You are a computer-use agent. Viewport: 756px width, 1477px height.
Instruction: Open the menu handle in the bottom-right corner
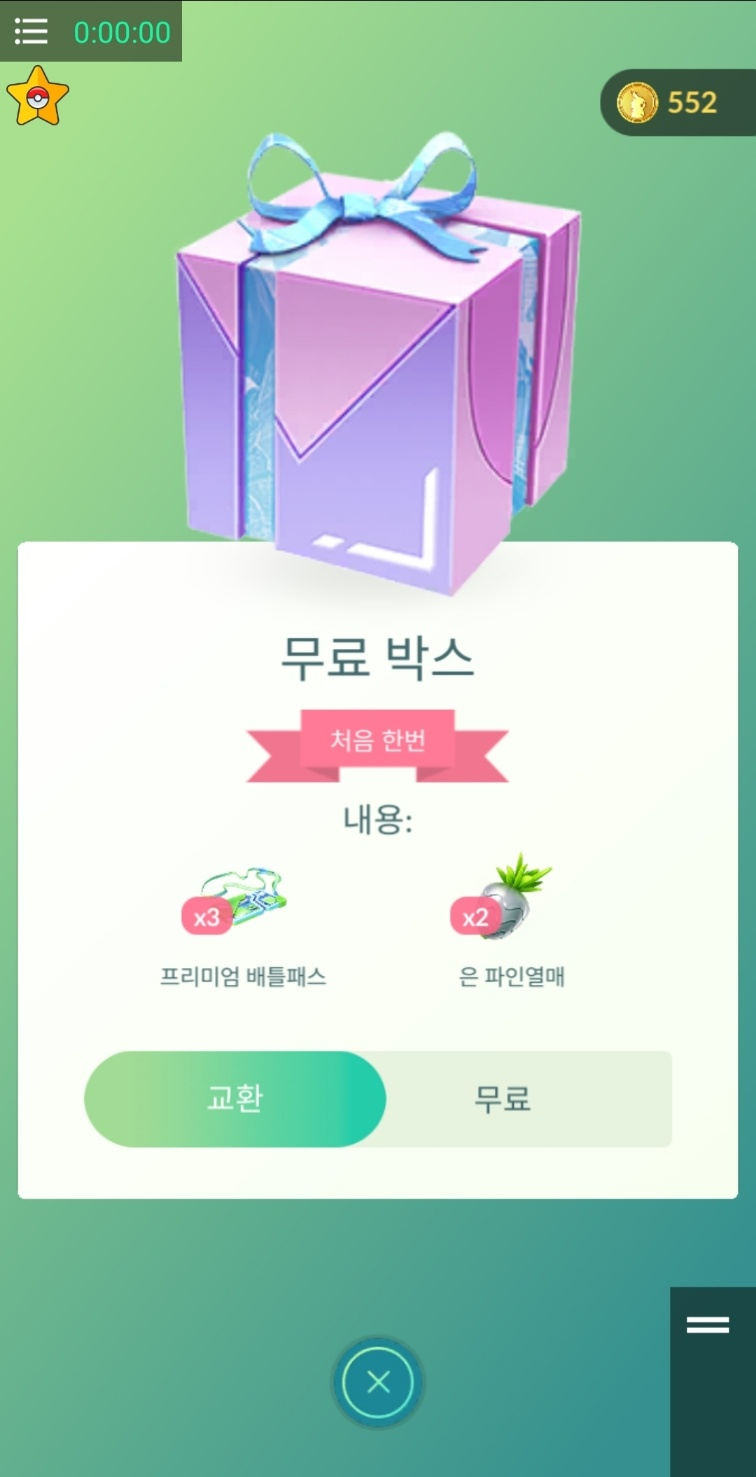(708, 1326)
